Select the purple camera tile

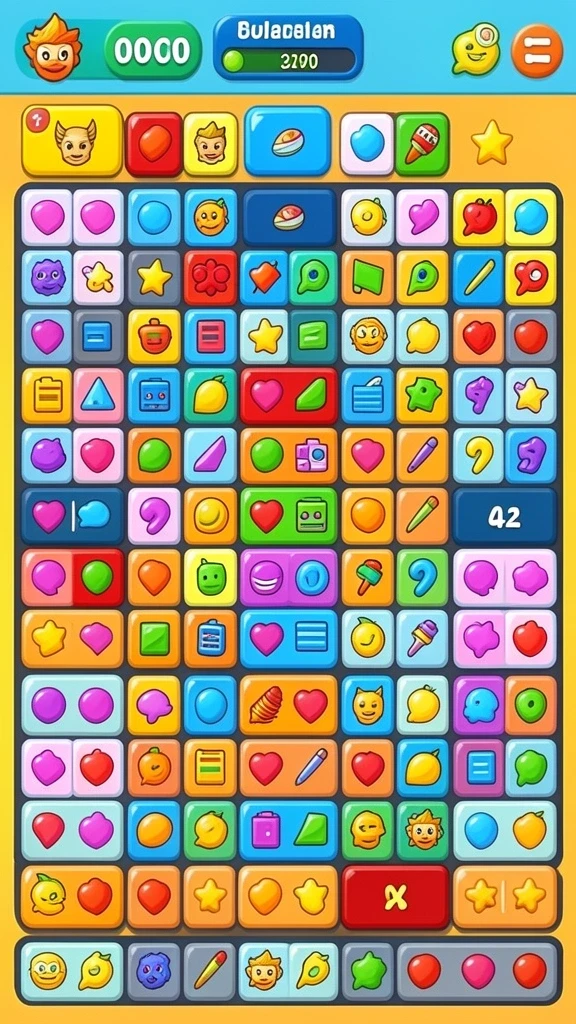point(312,455)
